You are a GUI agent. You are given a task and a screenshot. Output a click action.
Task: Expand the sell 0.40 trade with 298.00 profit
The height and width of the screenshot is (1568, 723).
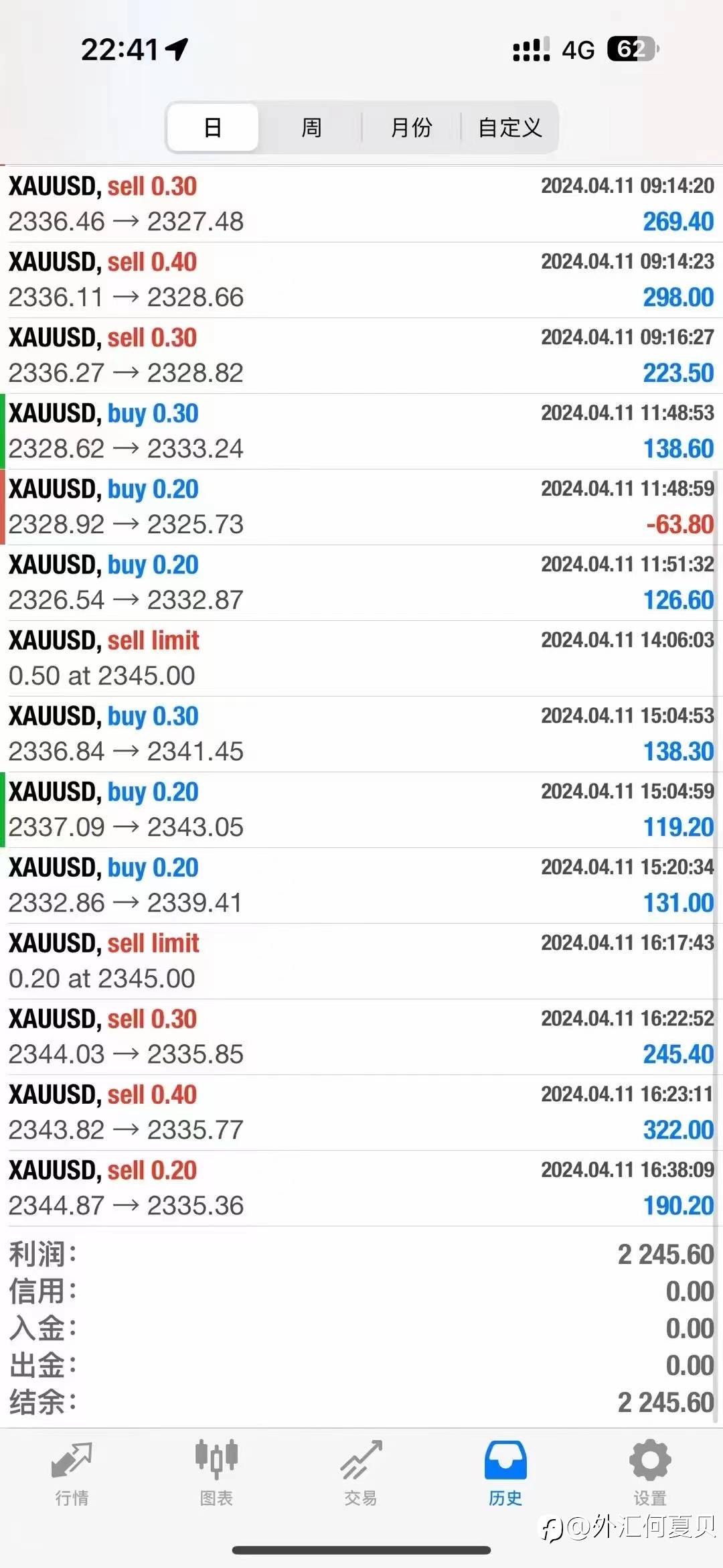pos(361,280)
